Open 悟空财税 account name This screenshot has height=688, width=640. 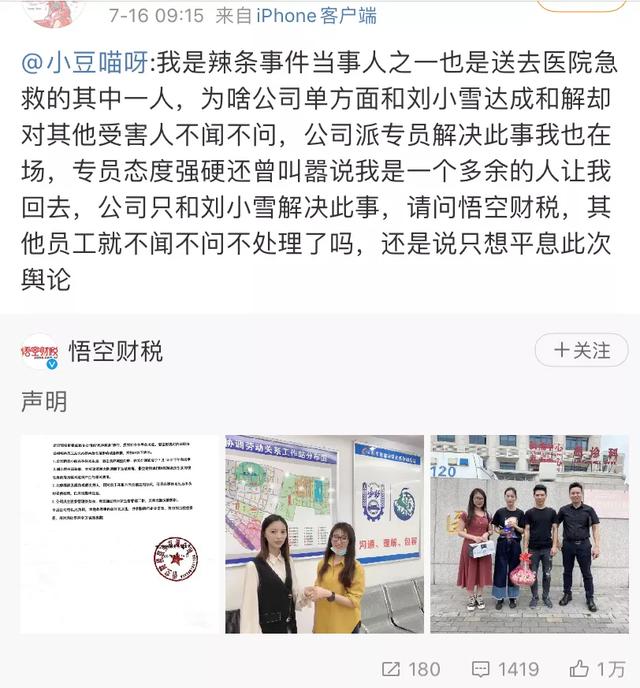116,351
